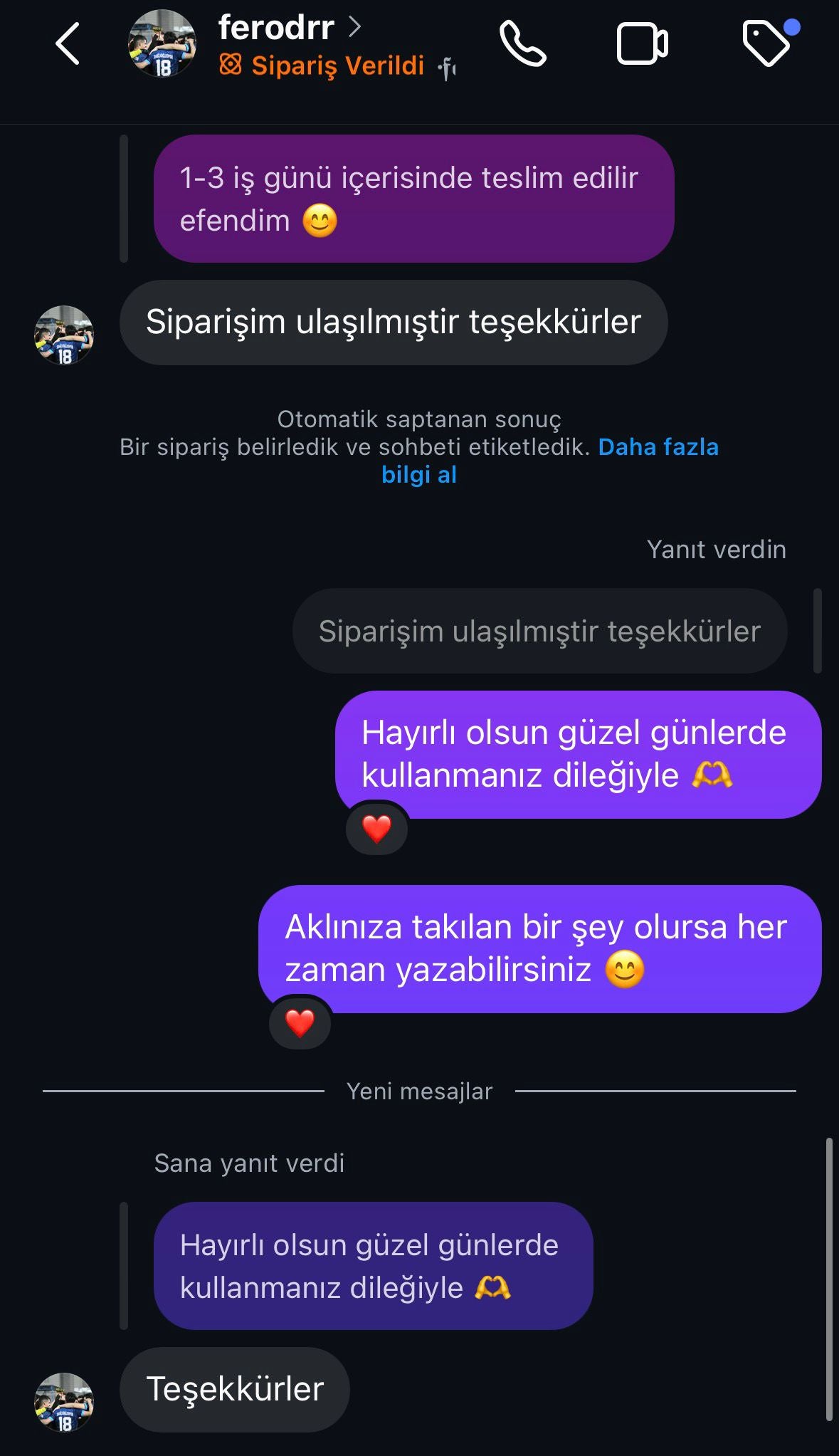Viewport: 839px width, 1456px height.
Task: Start a voice call with ferodrr
Action: [x=523, y=44]
